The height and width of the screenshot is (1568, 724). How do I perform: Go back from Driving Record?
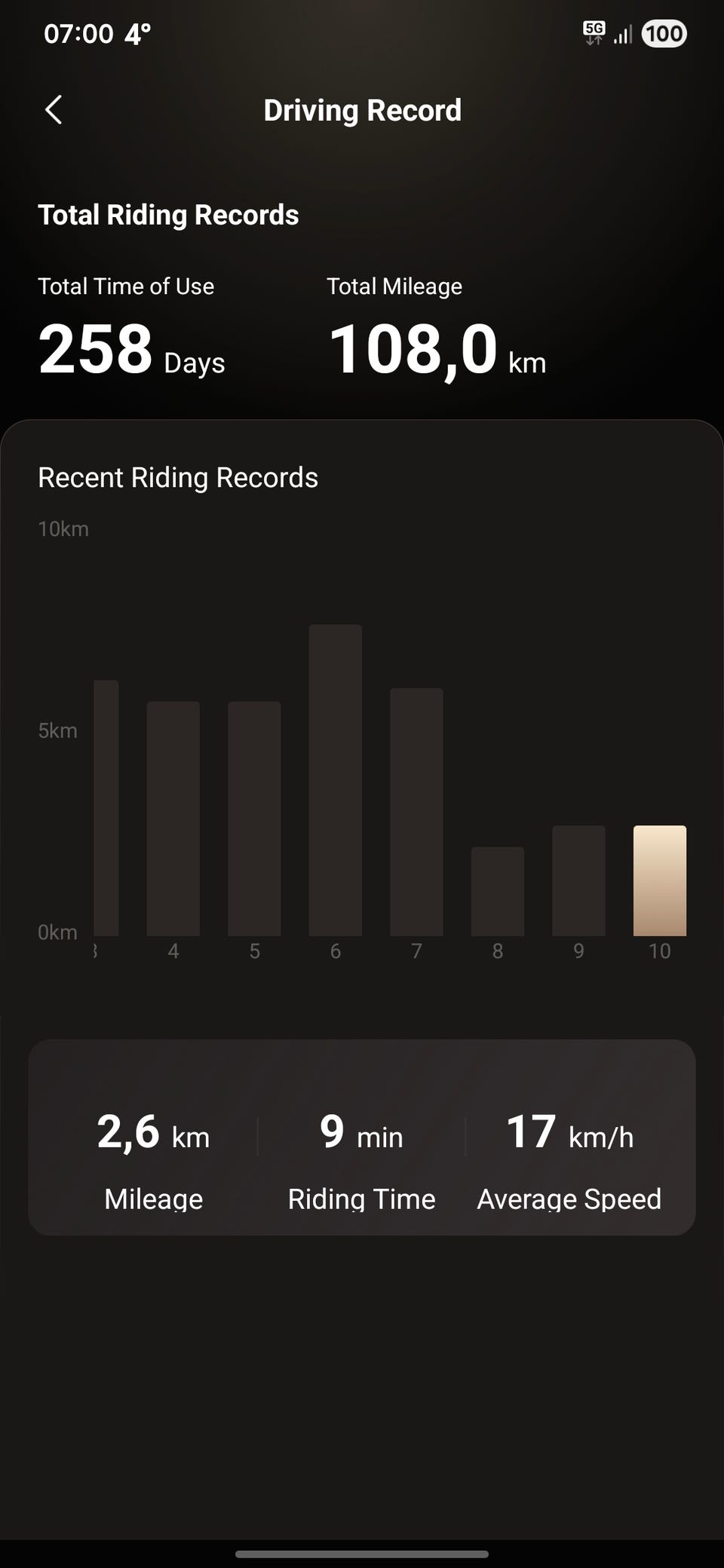pyautogui.click(x=54, y=110)
